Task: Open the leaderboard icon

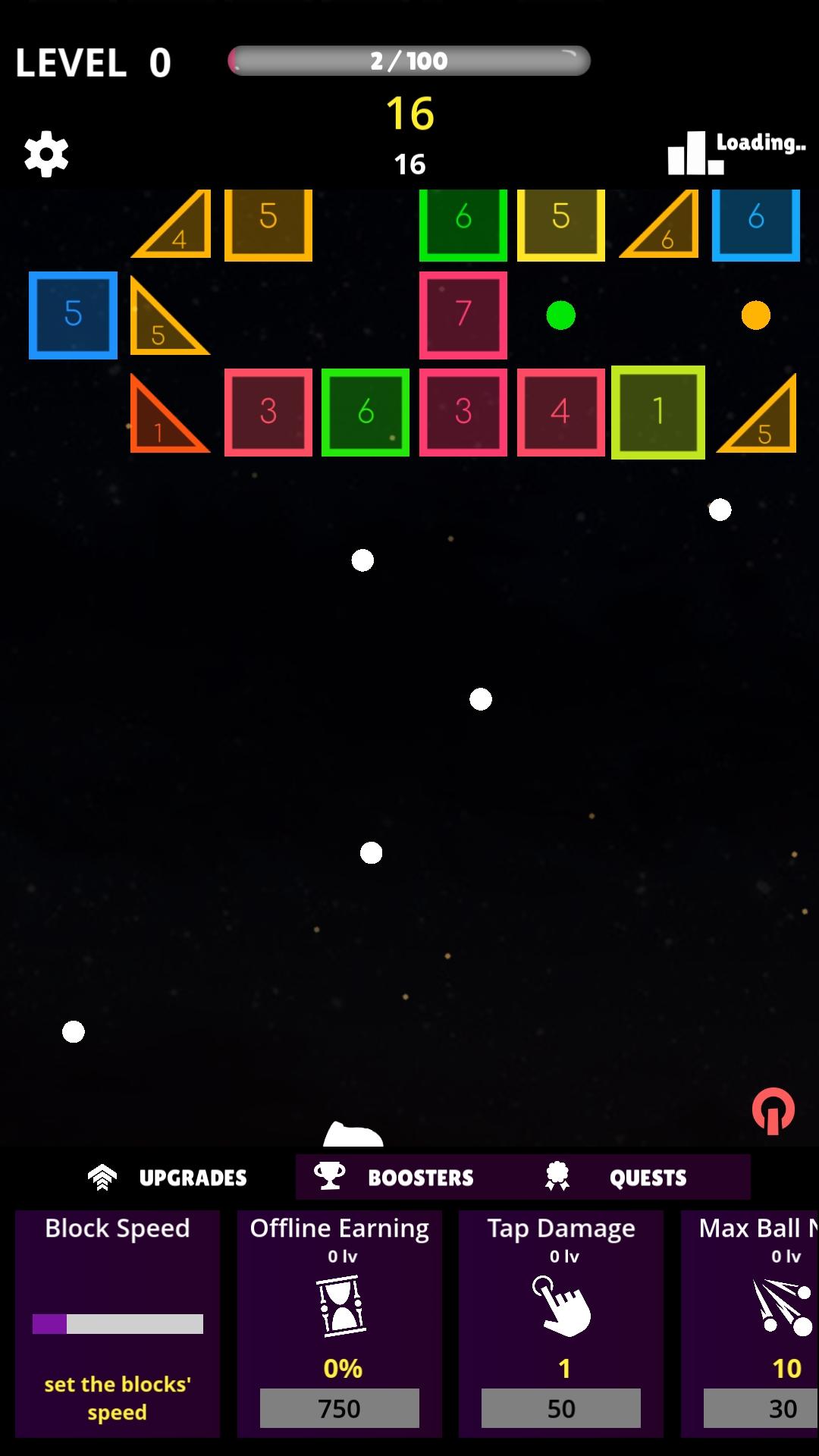Action: [695, 153]
